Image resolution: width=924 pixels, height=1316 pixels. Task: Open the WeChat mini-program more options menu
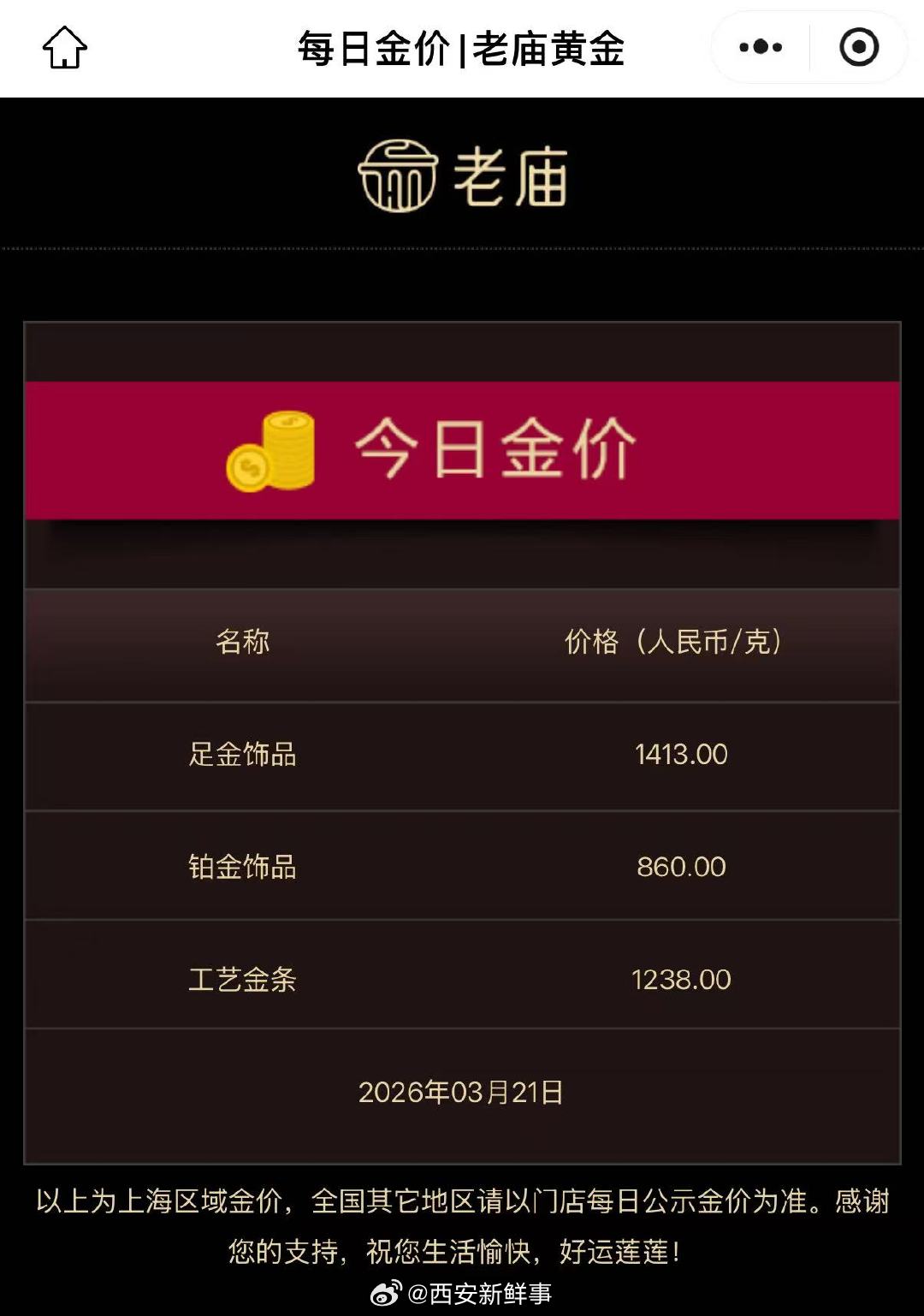[x=760, y=49]
